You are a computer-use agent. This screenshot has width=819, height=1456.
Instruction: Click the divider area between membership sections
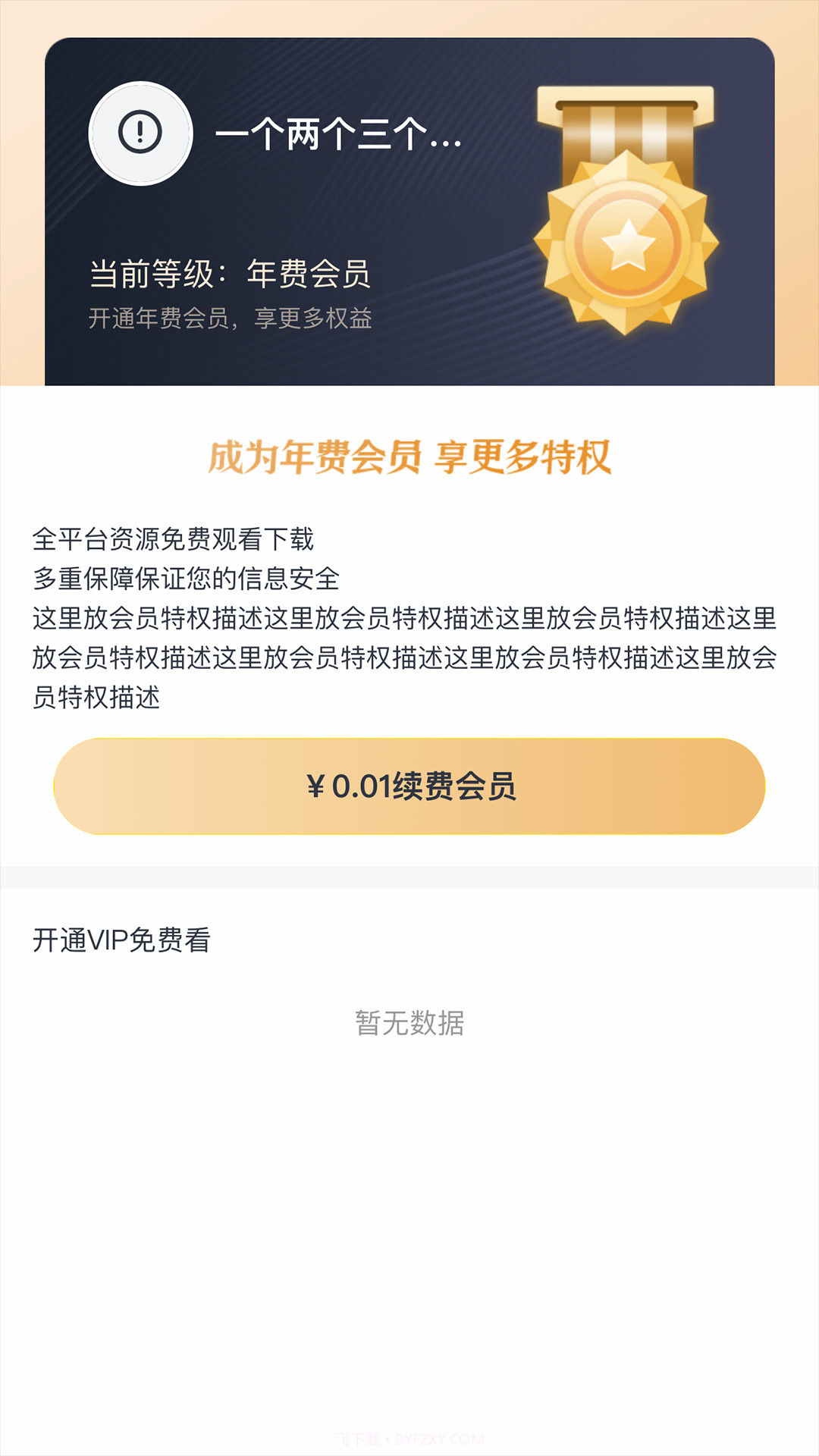409,880
